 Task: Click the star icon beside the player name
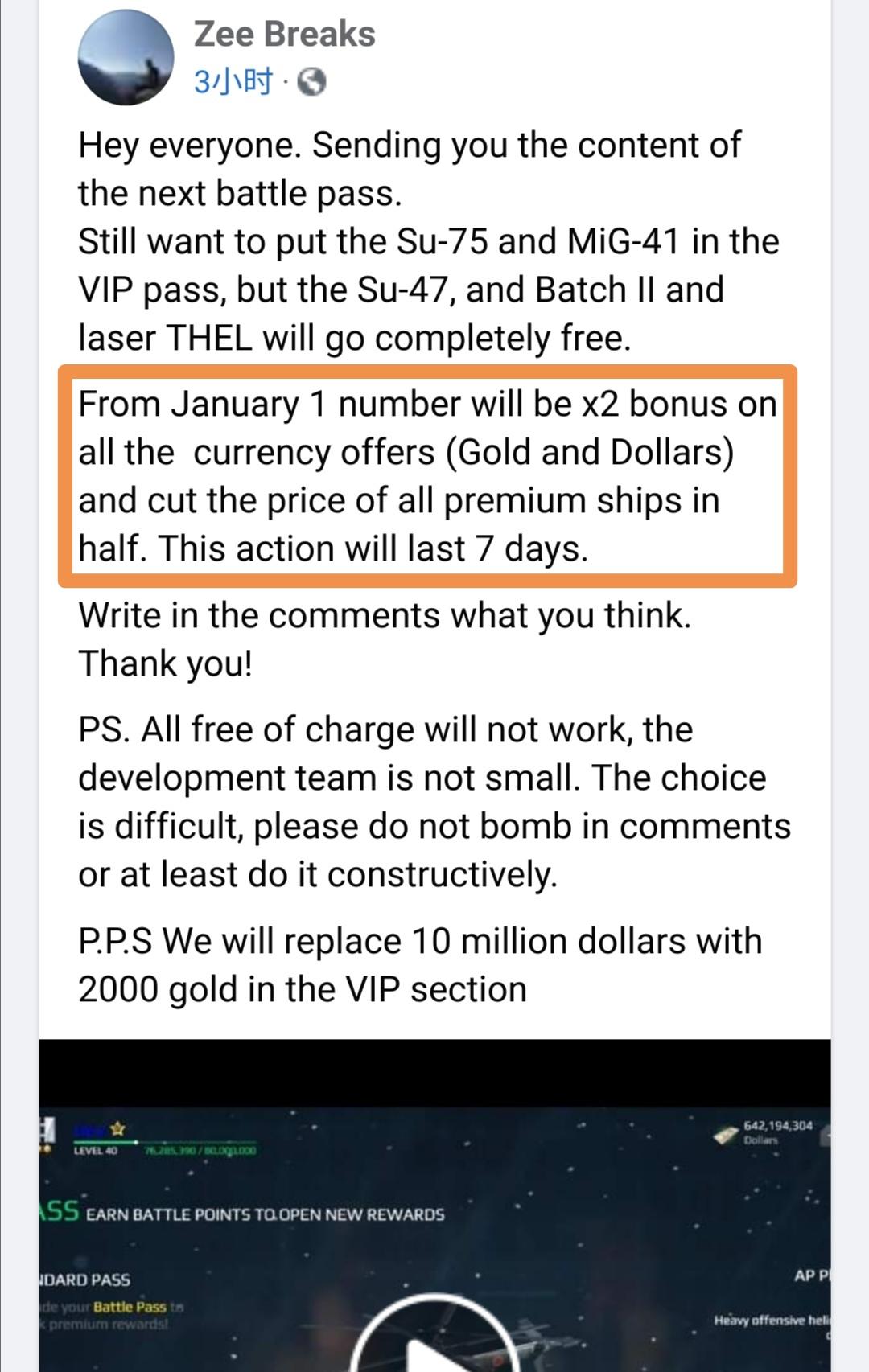116,1129
